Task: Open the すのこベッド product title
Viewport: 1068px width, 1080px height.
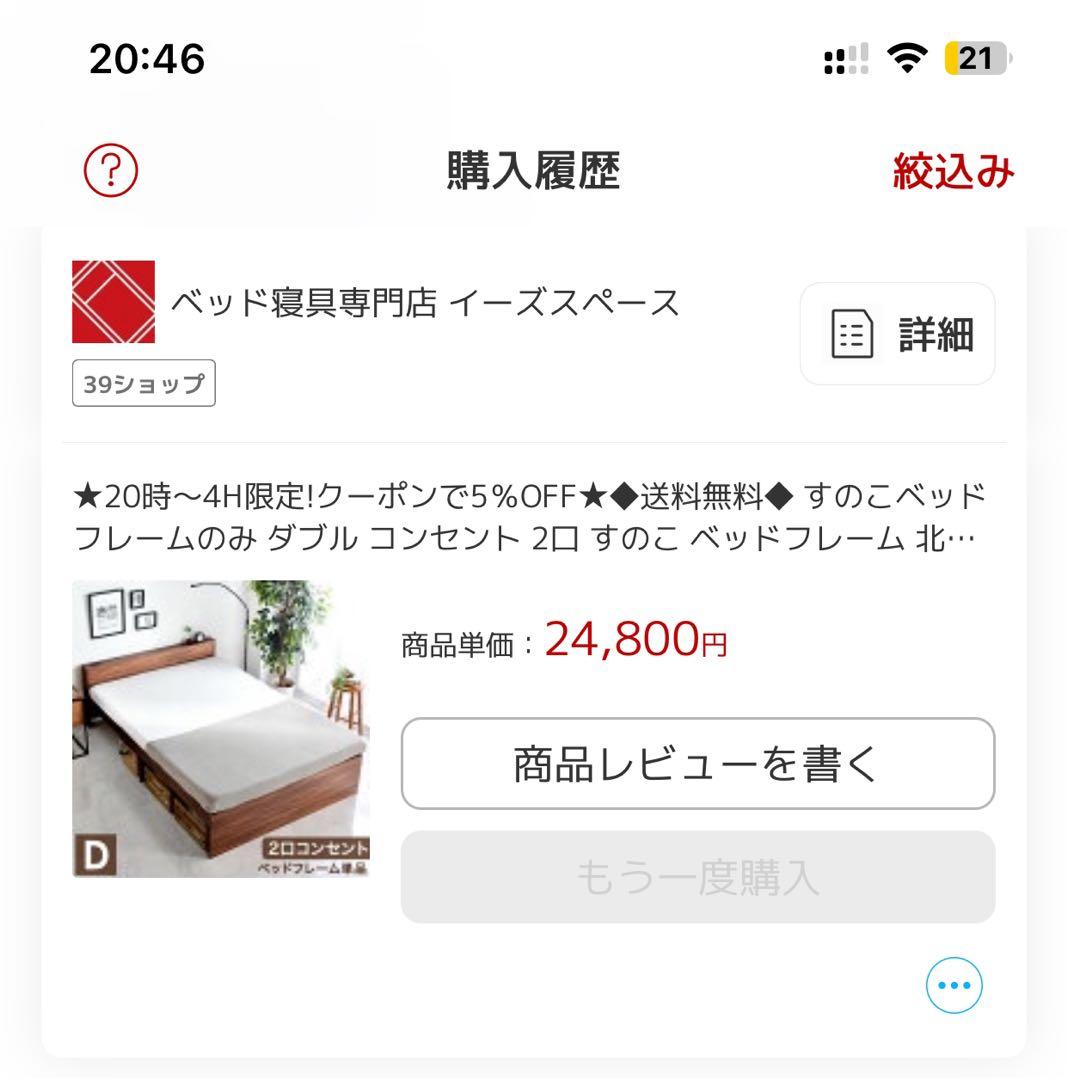Action: point(530,517)
